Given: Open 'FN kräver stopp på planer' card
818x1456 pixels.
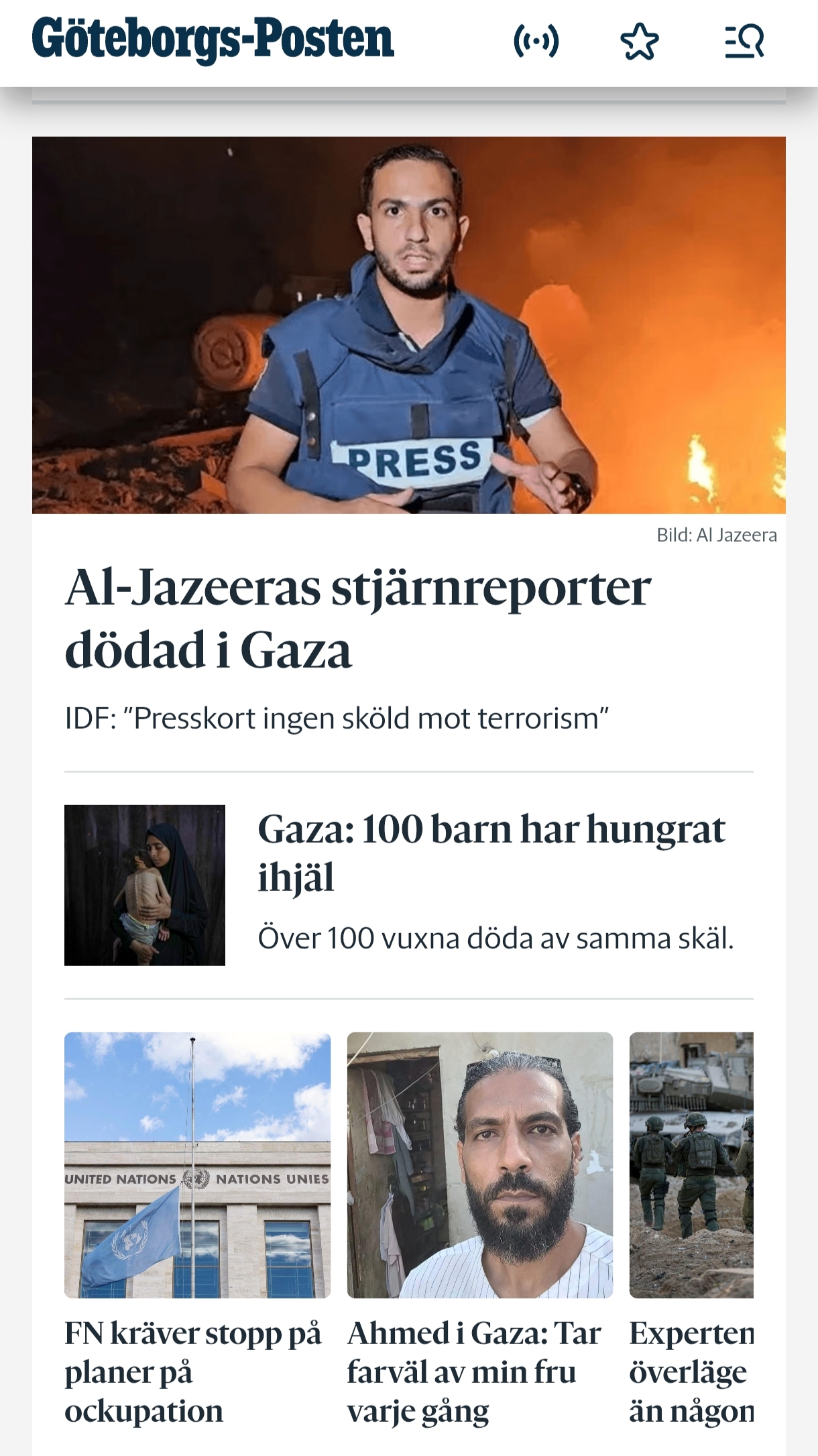Looking at the screenshot, I should coord(197,1230).
